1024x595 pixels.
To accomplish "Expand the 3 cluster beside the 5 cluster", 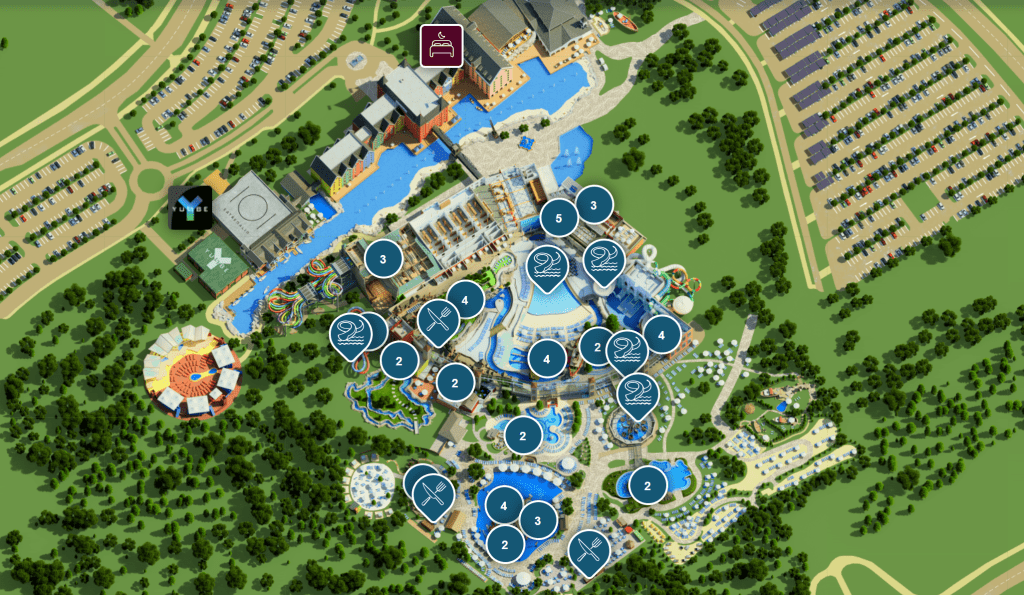I will point(594,205).
